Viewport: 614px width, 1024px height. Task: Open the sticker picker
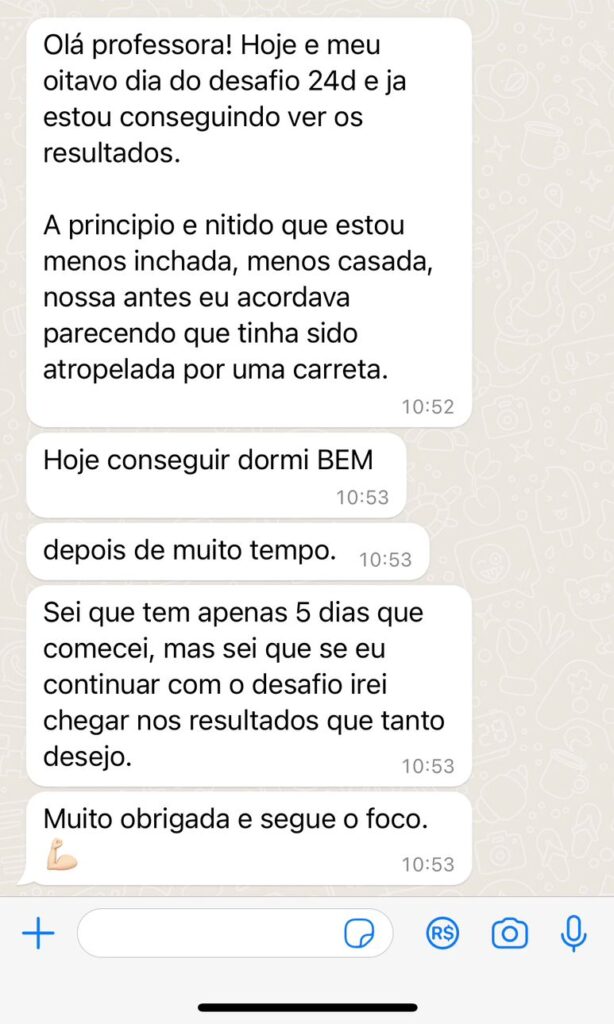click(359, 934)
